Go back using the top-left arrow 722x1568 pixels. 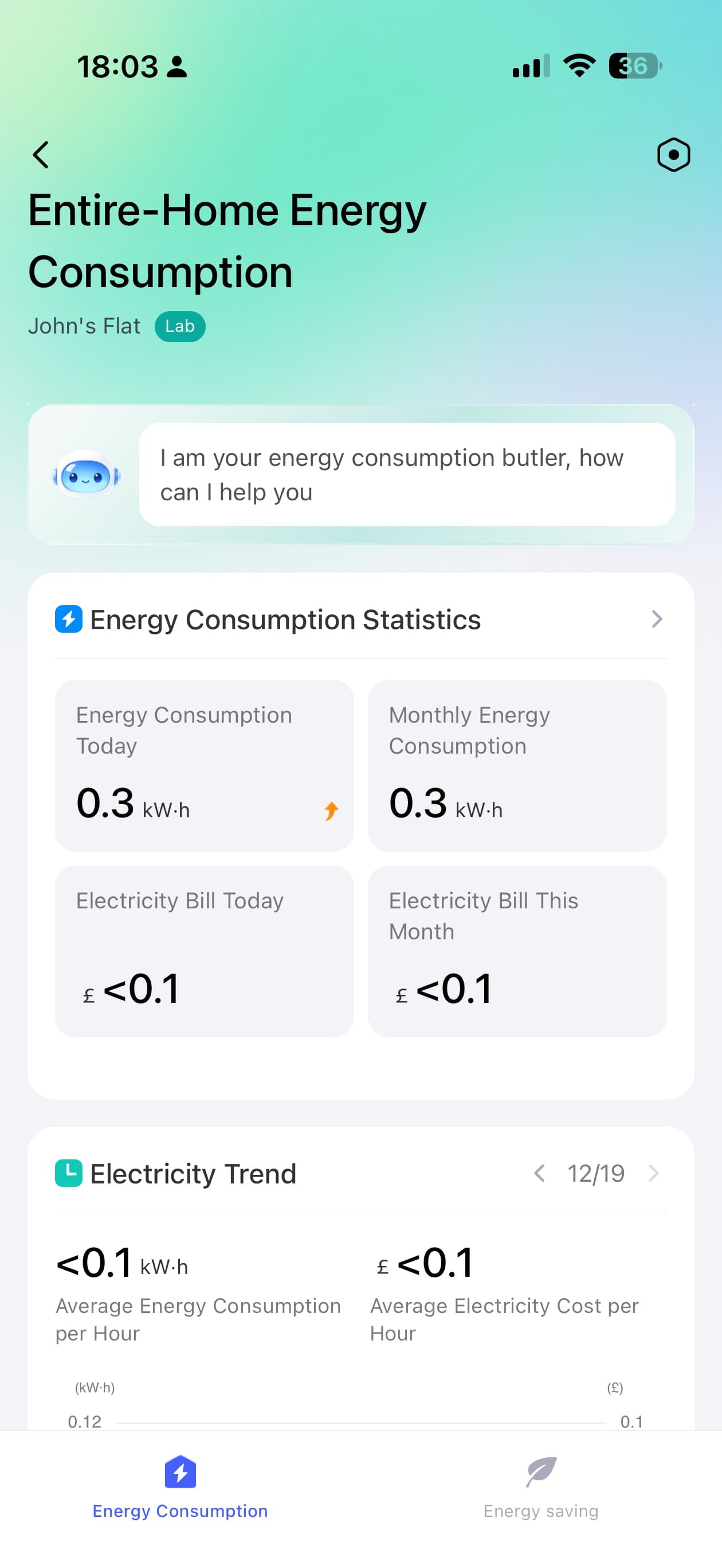(x=41, y=155)
